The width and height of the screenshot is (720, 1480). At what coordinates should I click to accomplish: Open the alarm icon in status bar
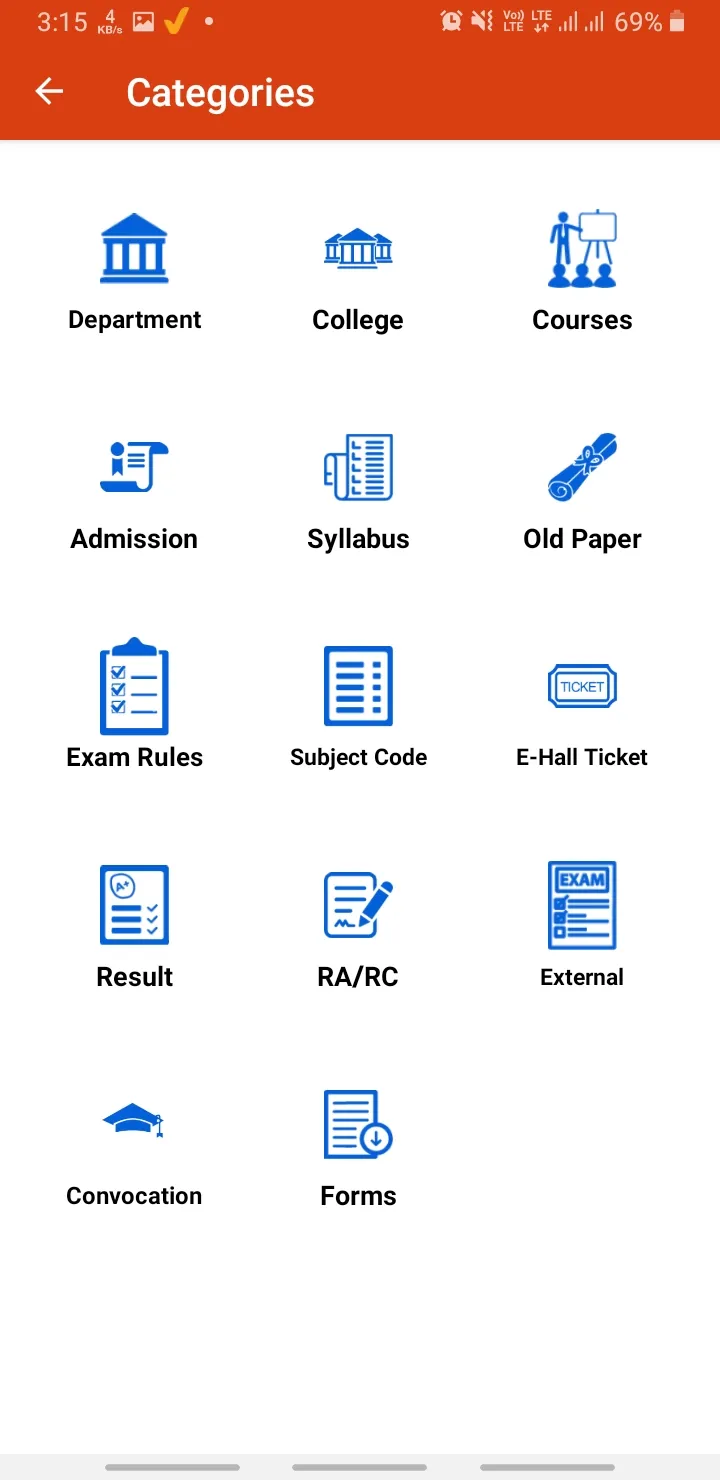click(x=451, y=19)
